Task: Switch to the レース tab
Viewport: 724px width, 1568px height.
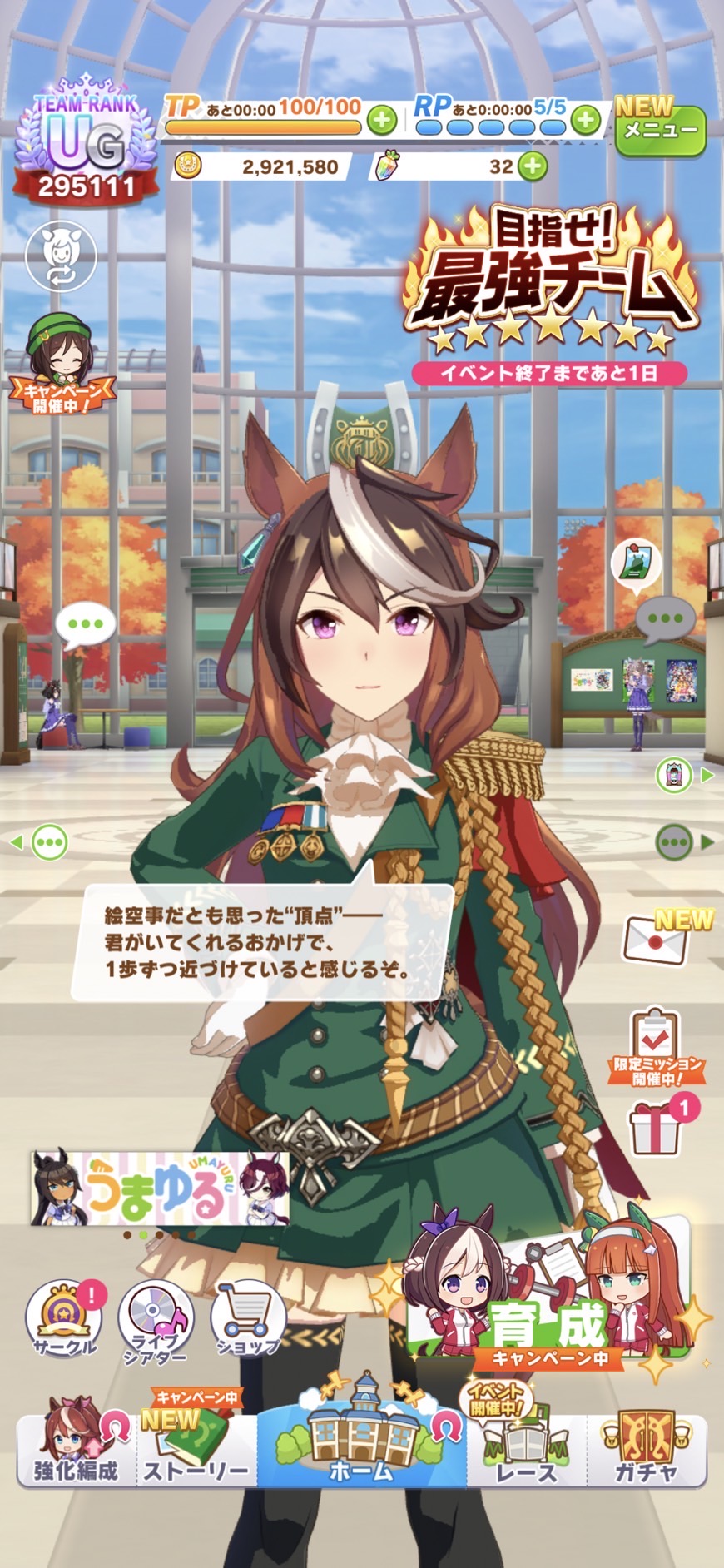Action: (526, 1450)
